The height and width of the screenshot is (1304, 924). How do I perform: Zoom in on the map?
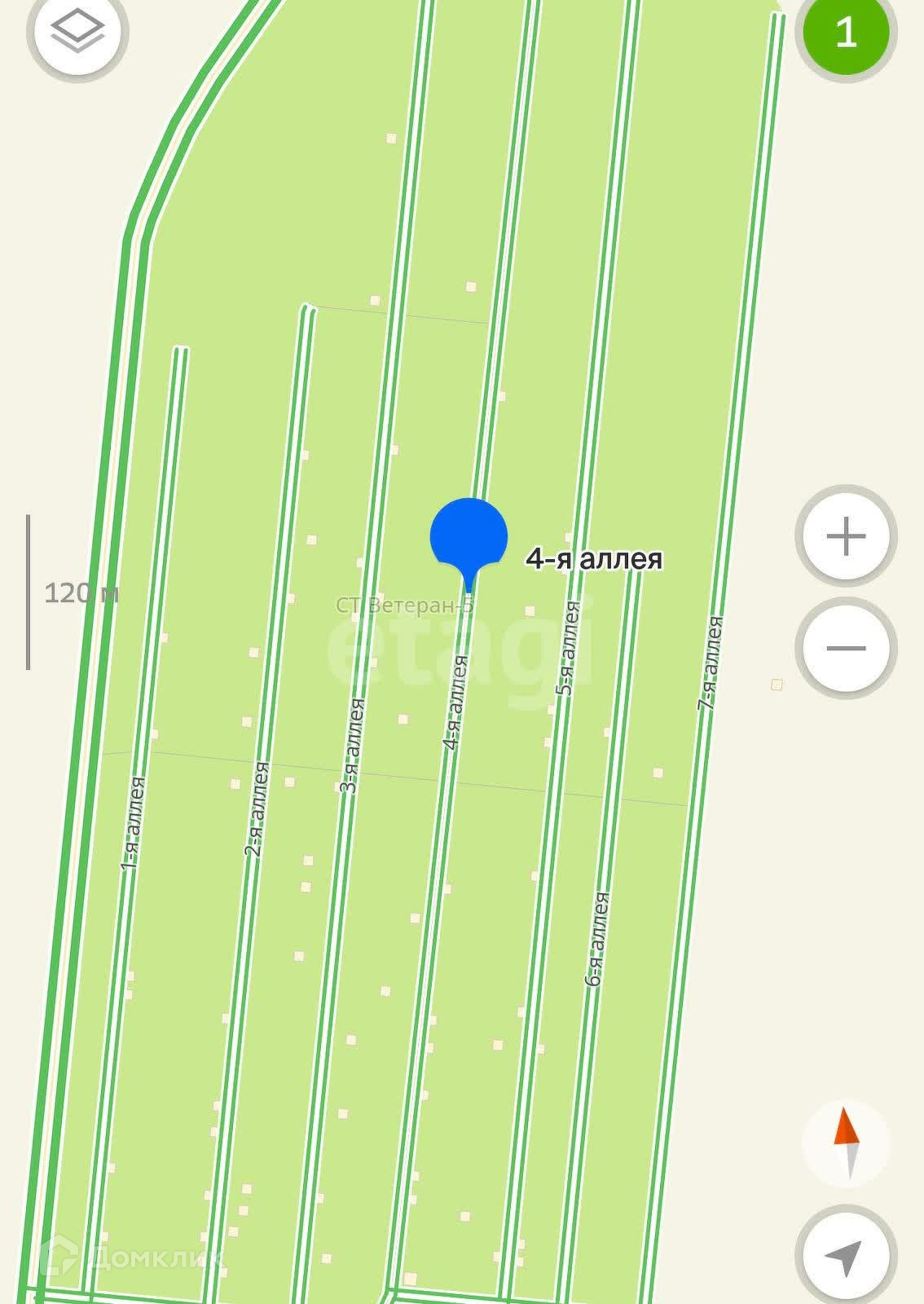click(x=846, y=537)
